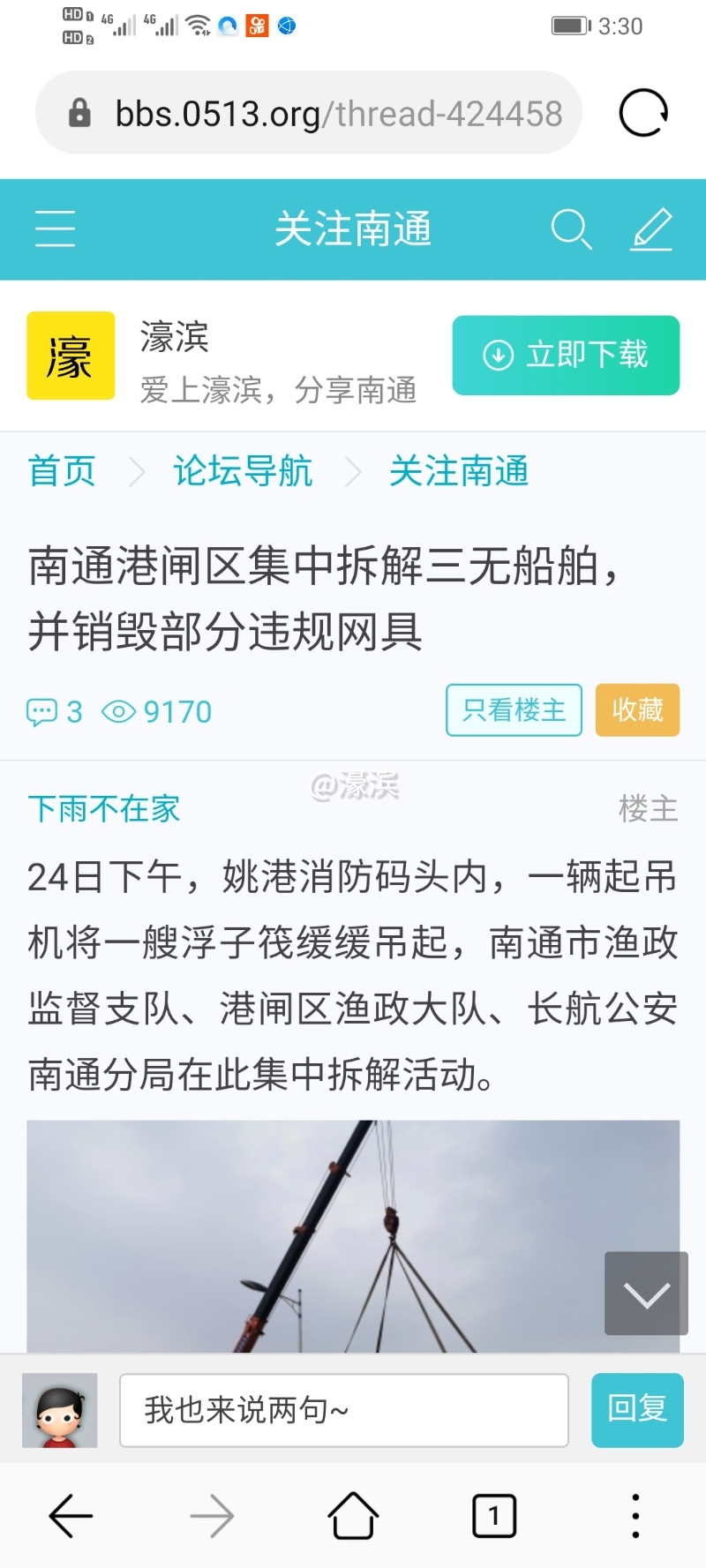Image resolution: width=706 pixels, height=1568 pixels.
Task: Open the hamburger drawer menu
Action: point(55,229)
